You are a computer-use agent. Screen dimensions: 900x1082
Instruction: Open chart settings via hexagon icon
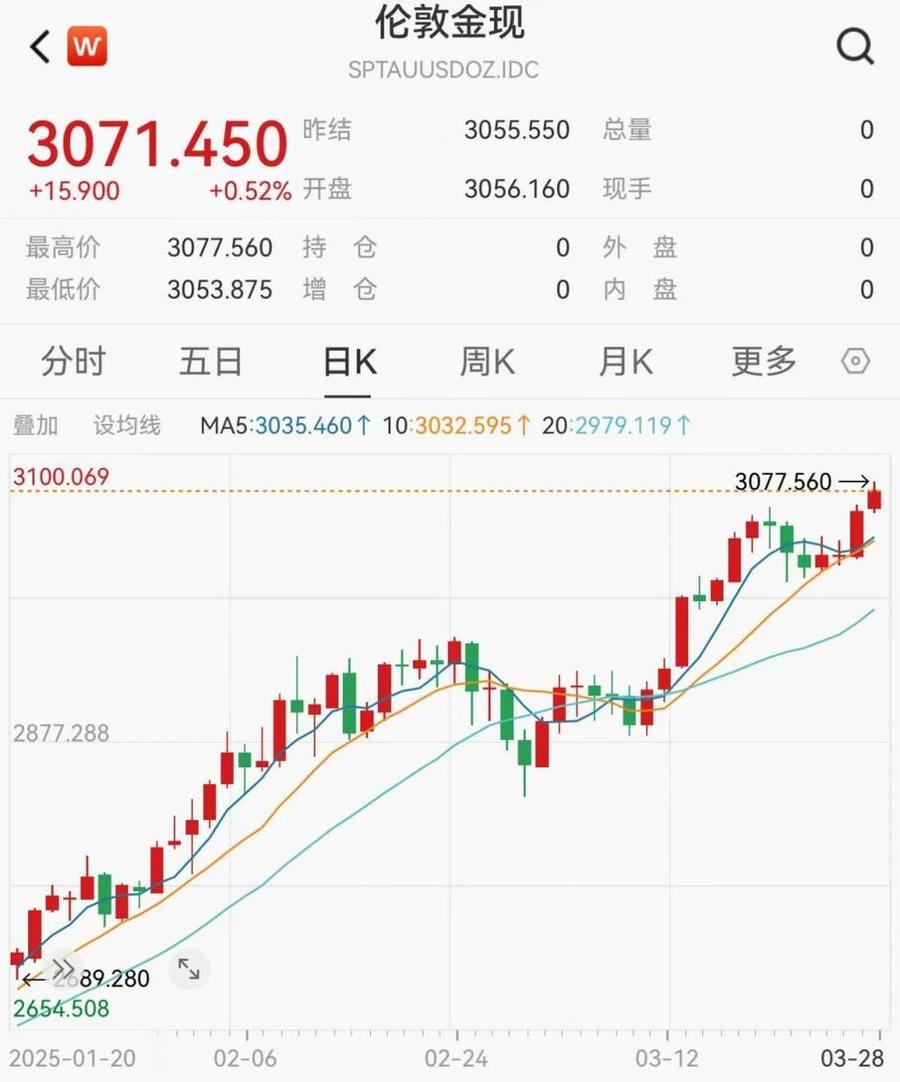tap(858, 362)
